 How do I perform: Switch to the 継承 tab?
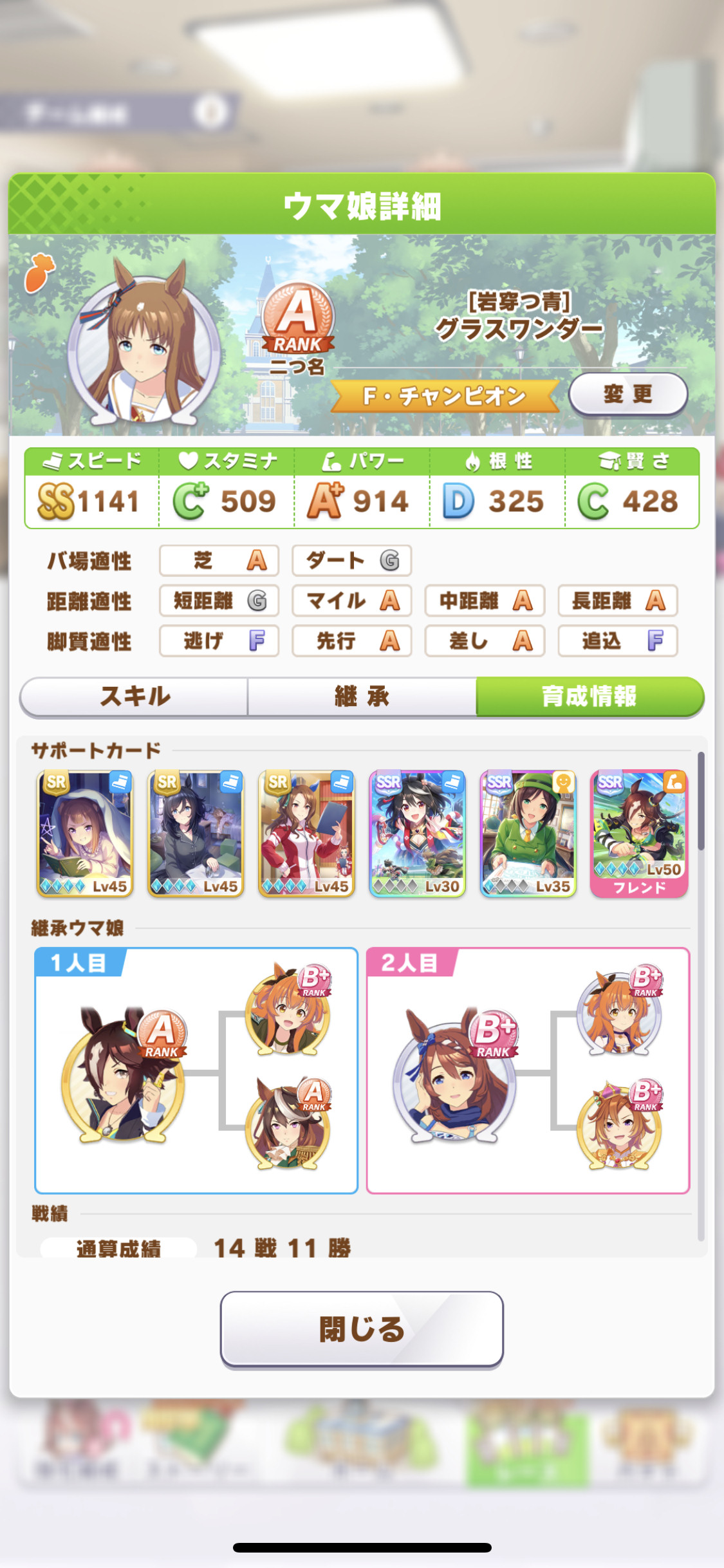362,696
